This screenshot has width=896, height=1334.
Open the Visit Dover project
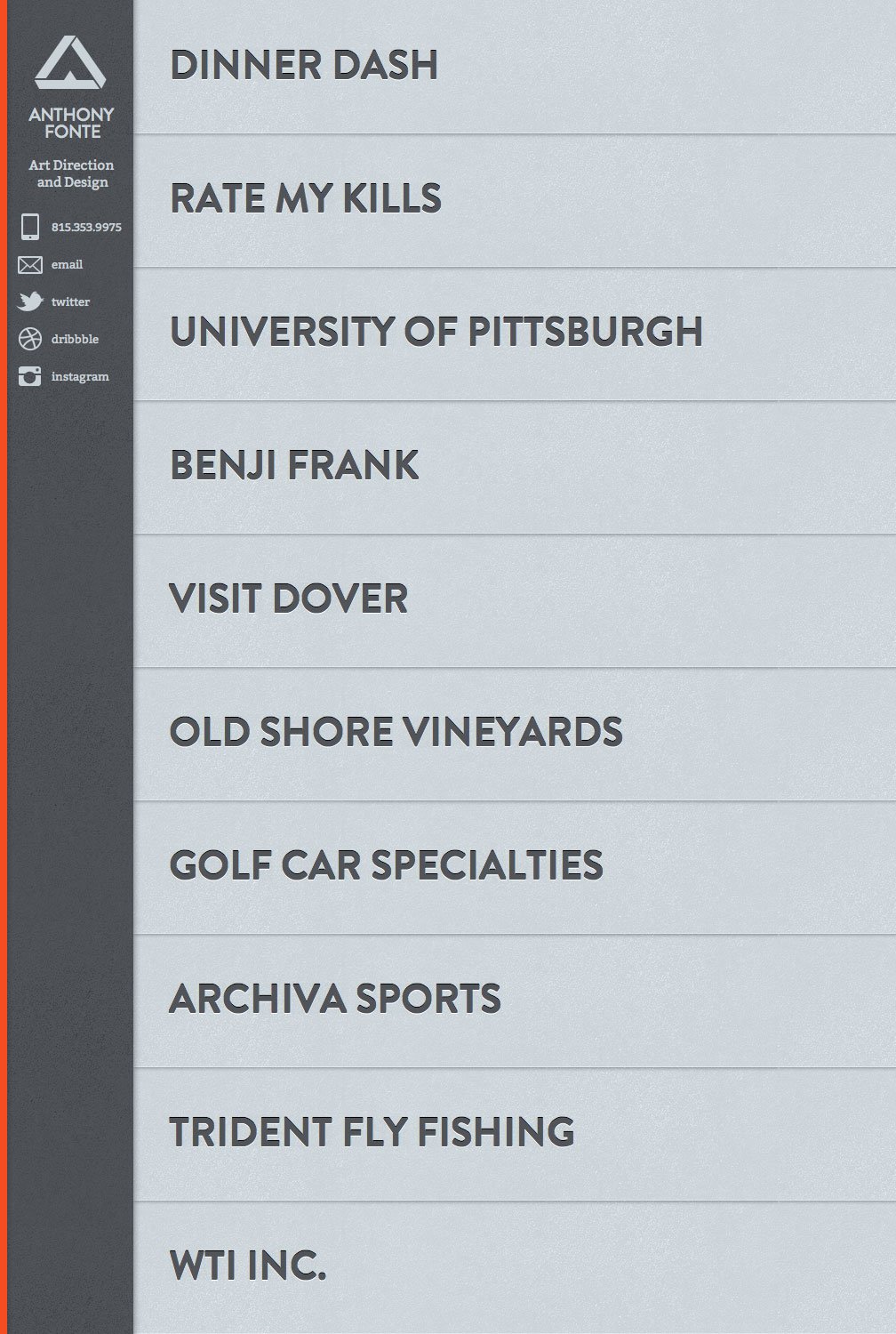pos(289,598)
